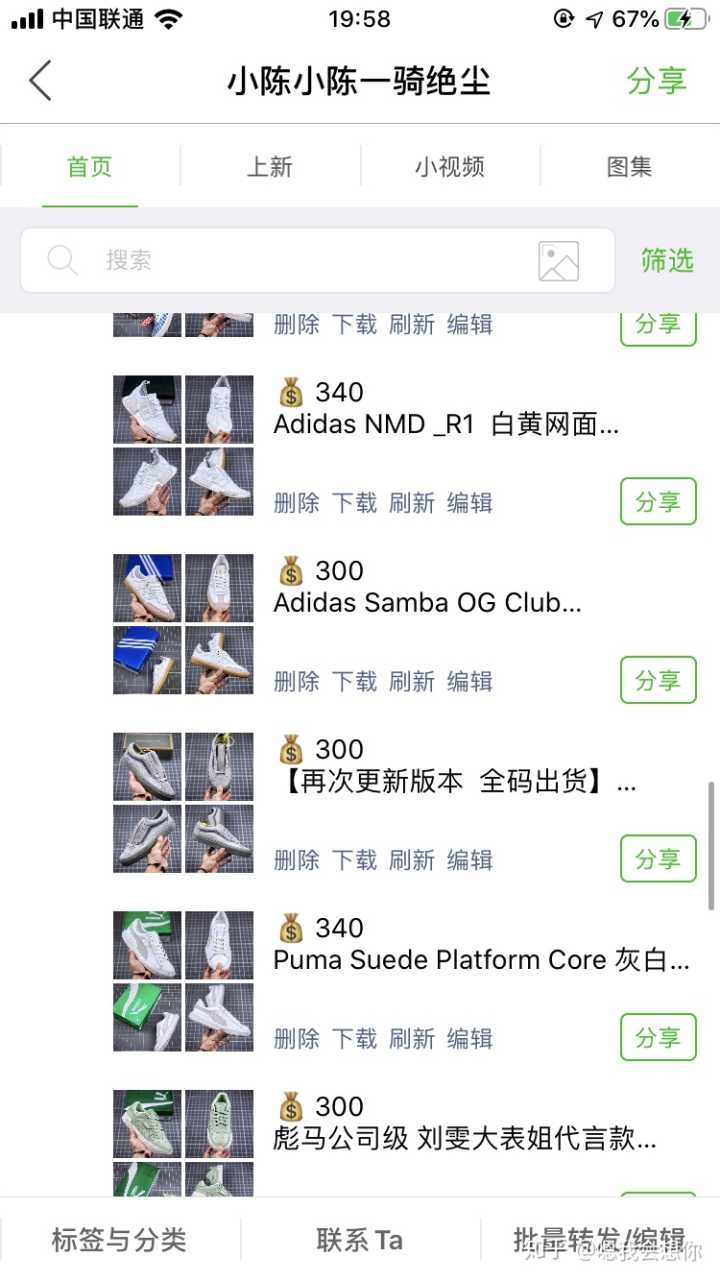Screen dimensions: 720x1281
Task: Switch to the 上新 tab
Action: click(x=269, y=166)
